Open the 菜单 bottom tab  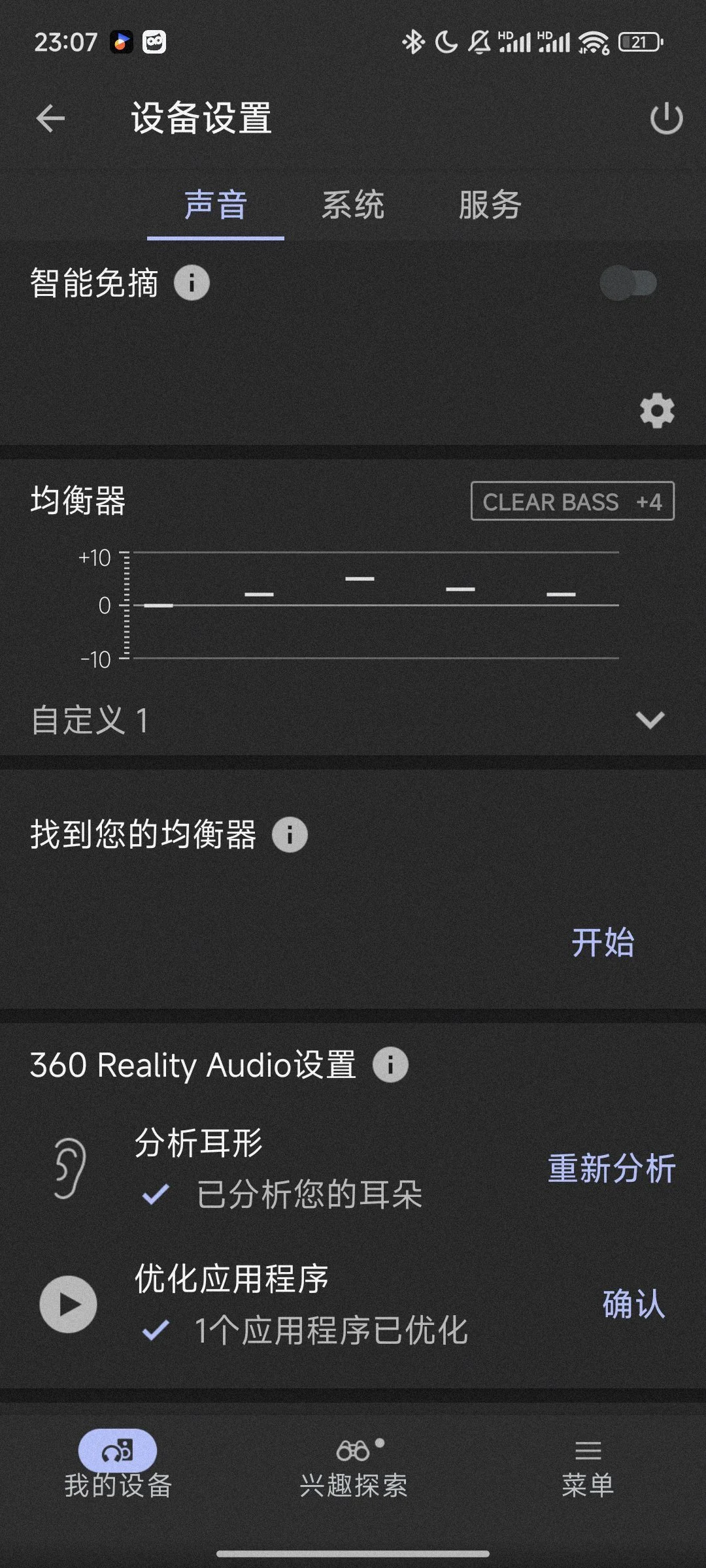(x=588, y=1467)
